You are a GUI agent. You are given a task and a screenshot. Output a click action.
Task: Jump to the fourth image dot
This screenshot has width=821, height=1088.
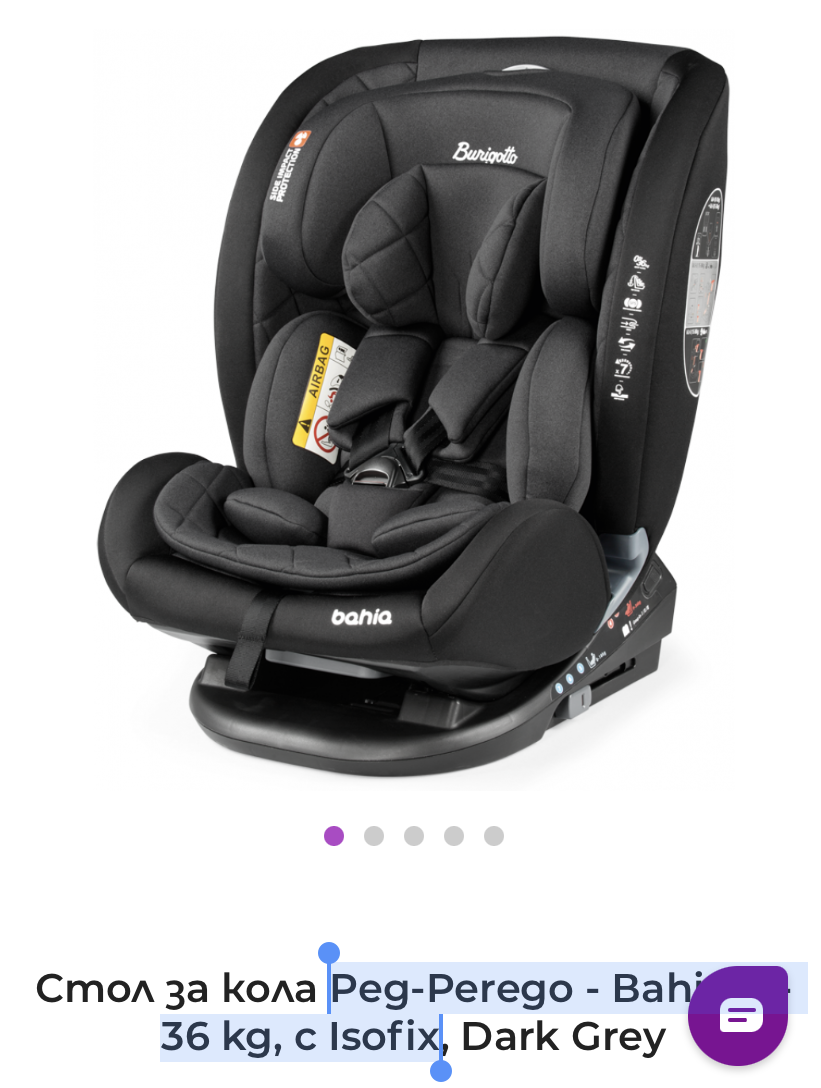coord(454,836)
